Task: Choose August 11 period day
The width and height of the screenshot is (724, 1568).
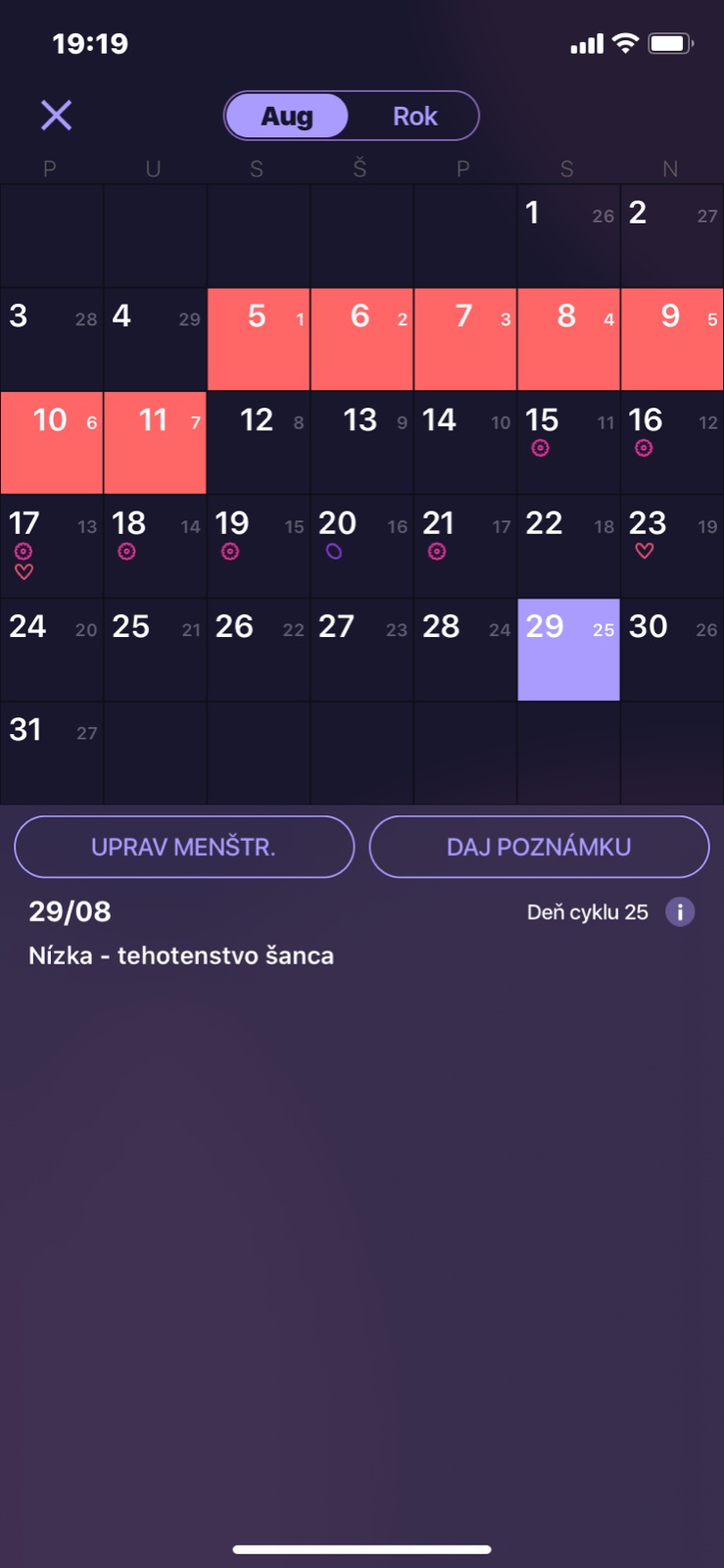Action: [x=155, y=442]
